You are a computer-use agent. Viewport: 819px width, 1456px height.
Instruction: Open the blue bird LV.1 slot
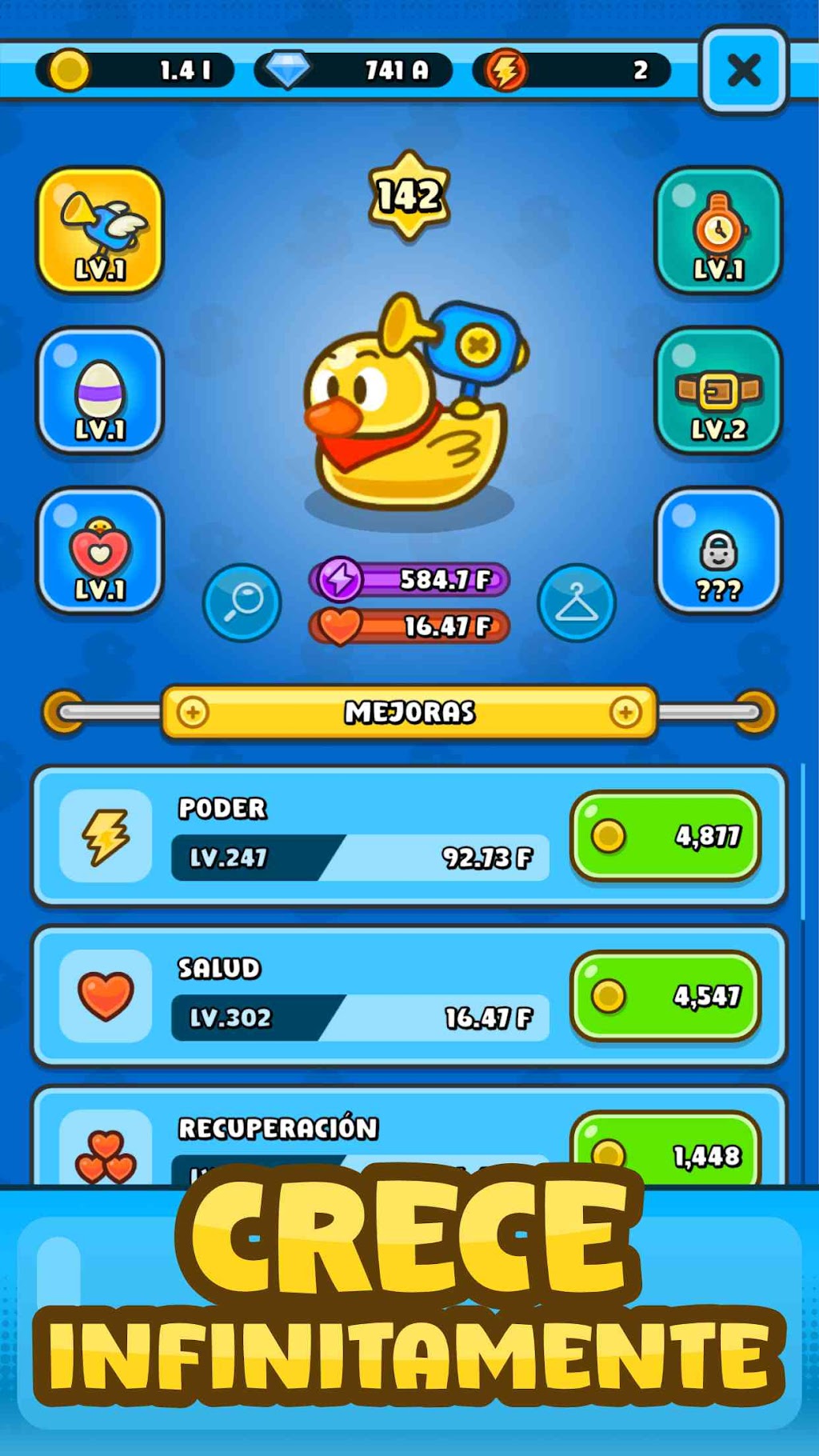[100, 230]
